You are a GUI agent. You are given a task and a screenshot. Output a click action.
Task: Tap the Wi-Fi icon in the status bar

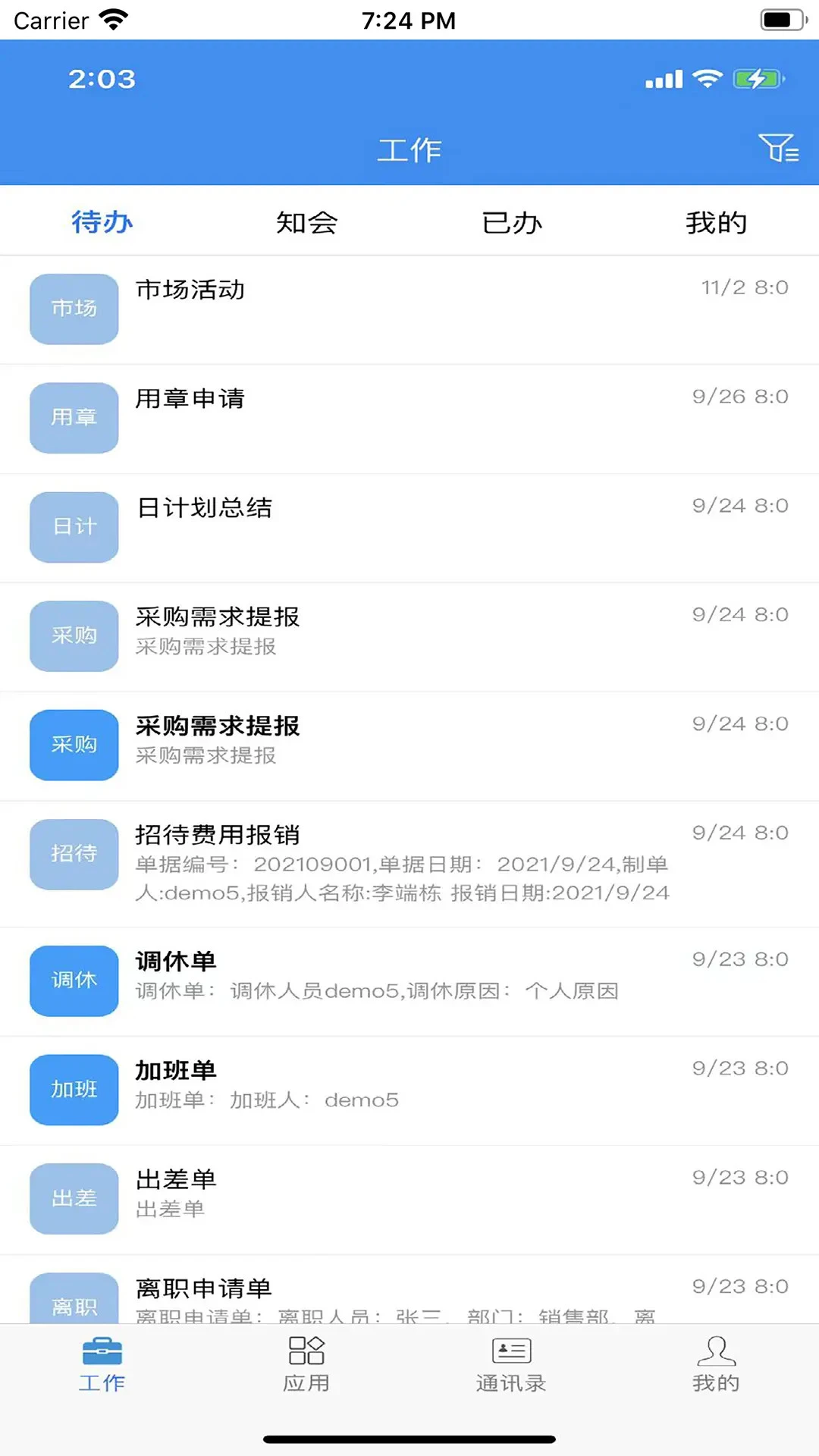(114, 19)
